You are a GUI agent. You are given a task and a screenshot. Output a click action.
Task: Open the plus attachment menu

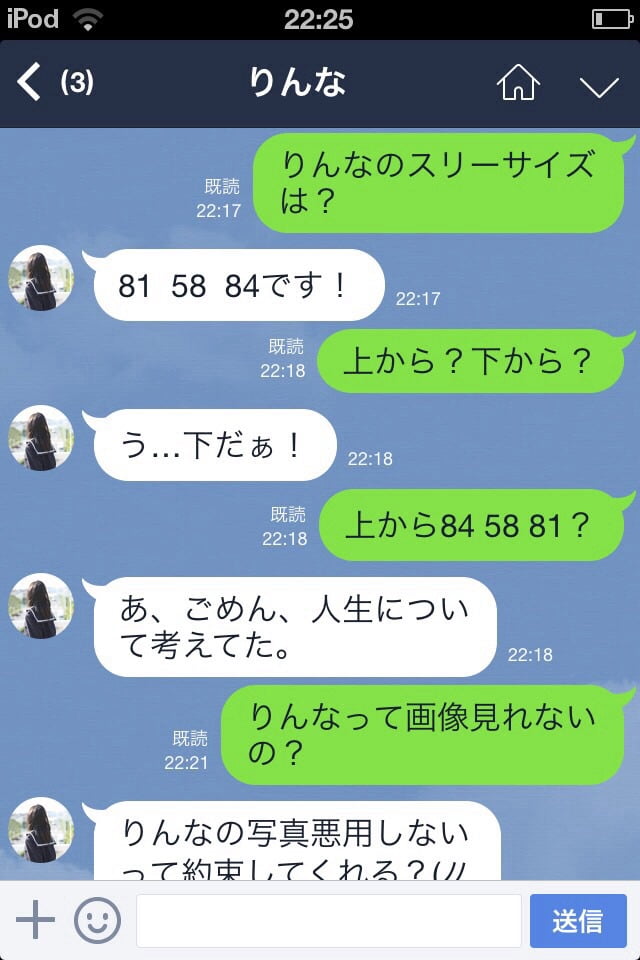coord(35,919)
